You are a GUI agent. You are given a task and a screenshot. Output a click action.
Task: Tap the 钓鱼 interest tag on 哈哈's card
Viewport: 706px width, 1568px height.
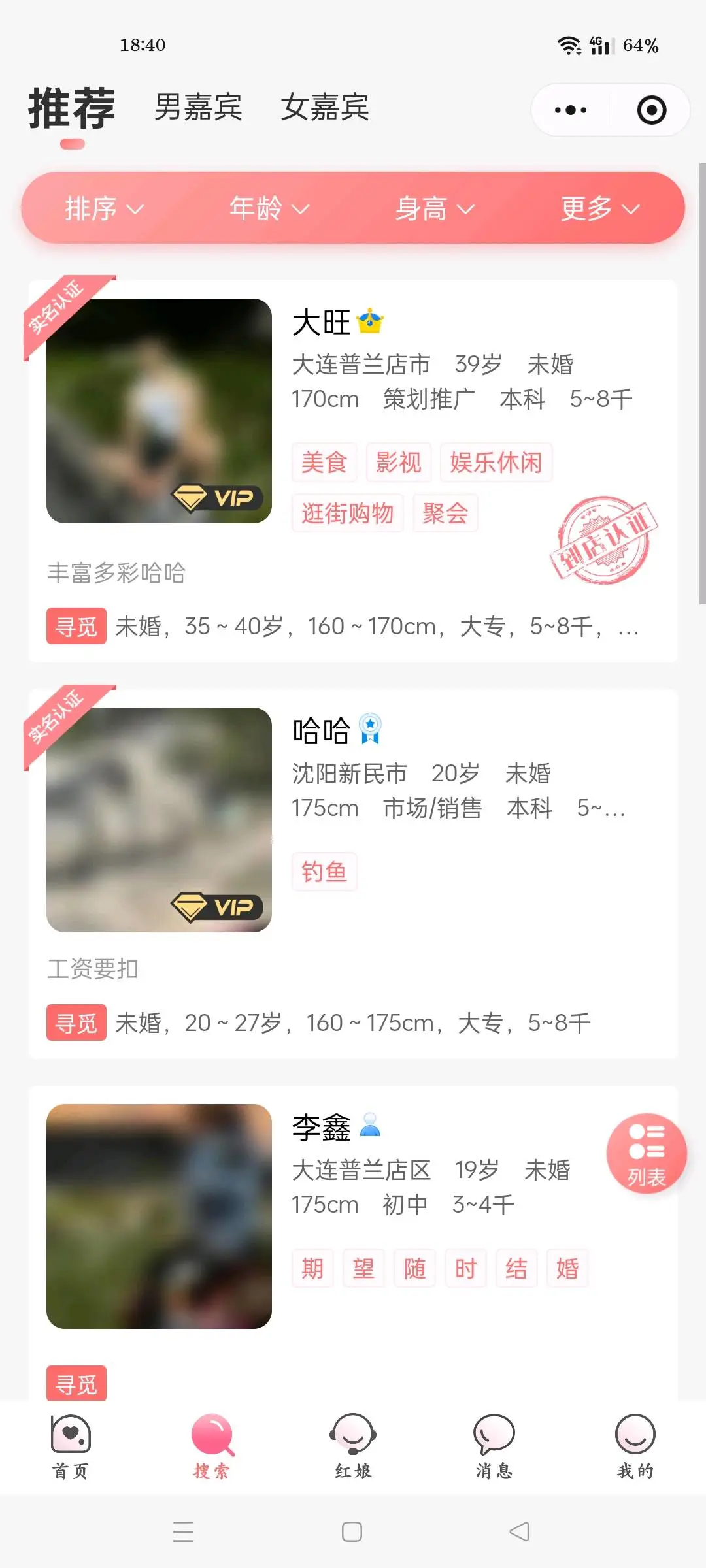[324, 872]
